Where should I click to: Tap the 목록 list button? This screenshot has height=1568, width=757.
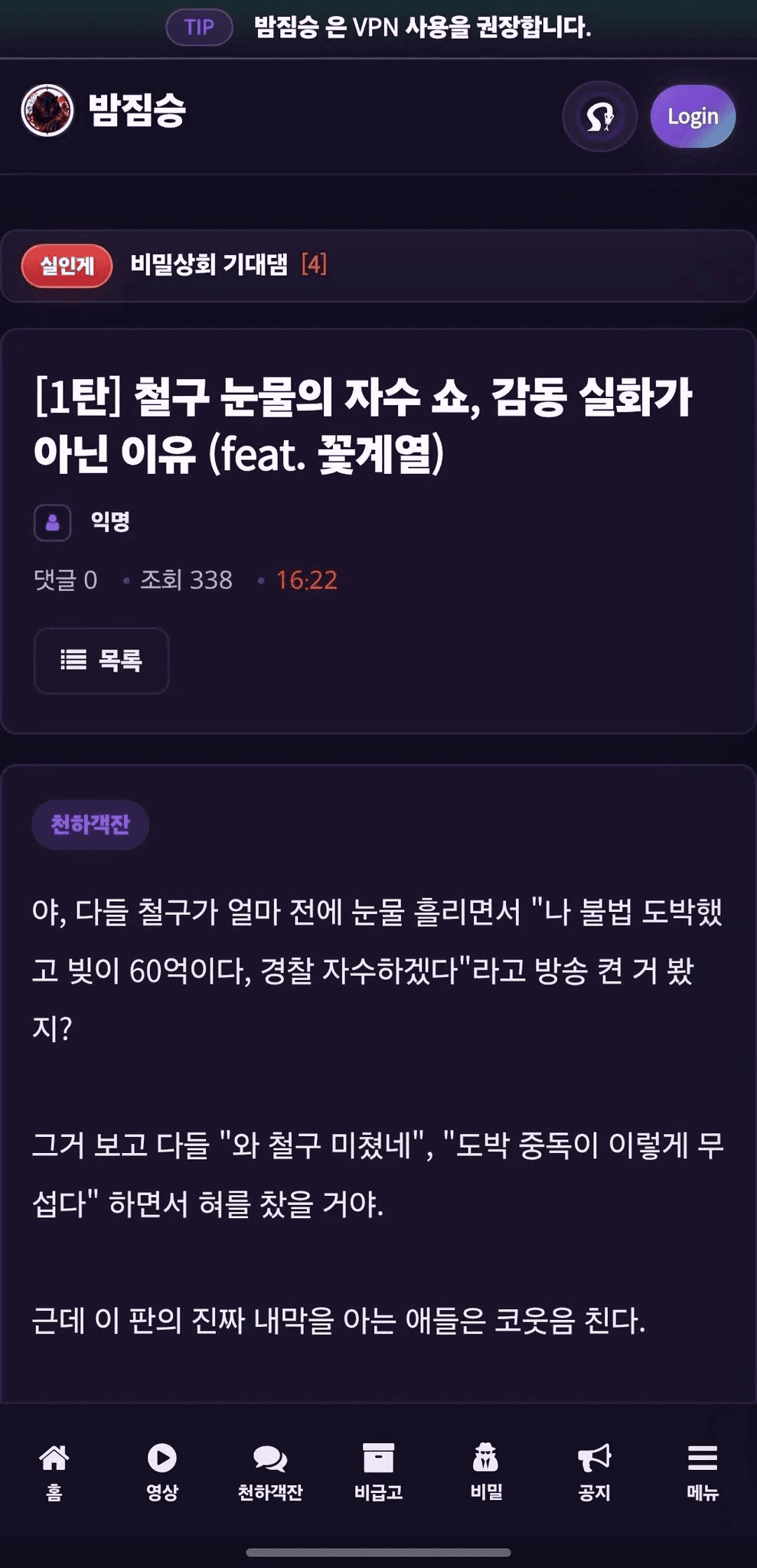click(101, 661)
